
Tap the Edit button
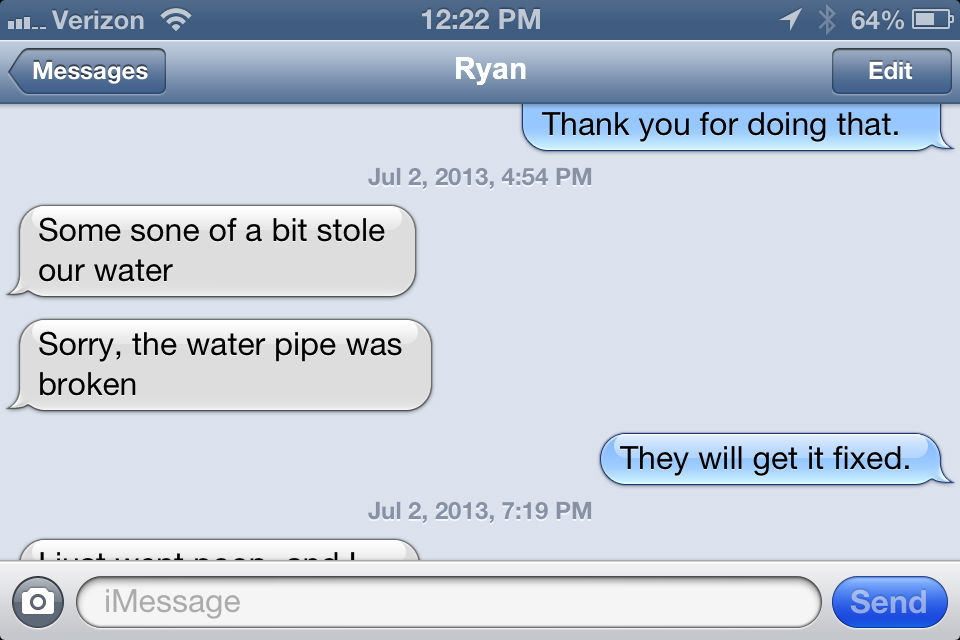pos(890,71)
